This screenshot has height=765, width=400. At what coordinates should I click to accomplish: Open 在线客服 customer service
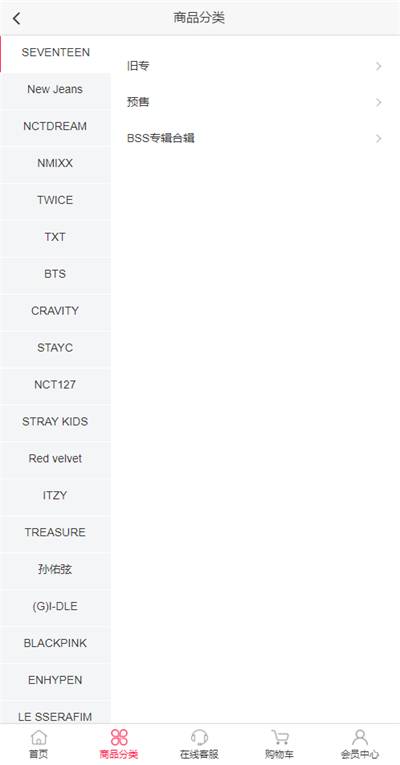(x=199, y=744)
